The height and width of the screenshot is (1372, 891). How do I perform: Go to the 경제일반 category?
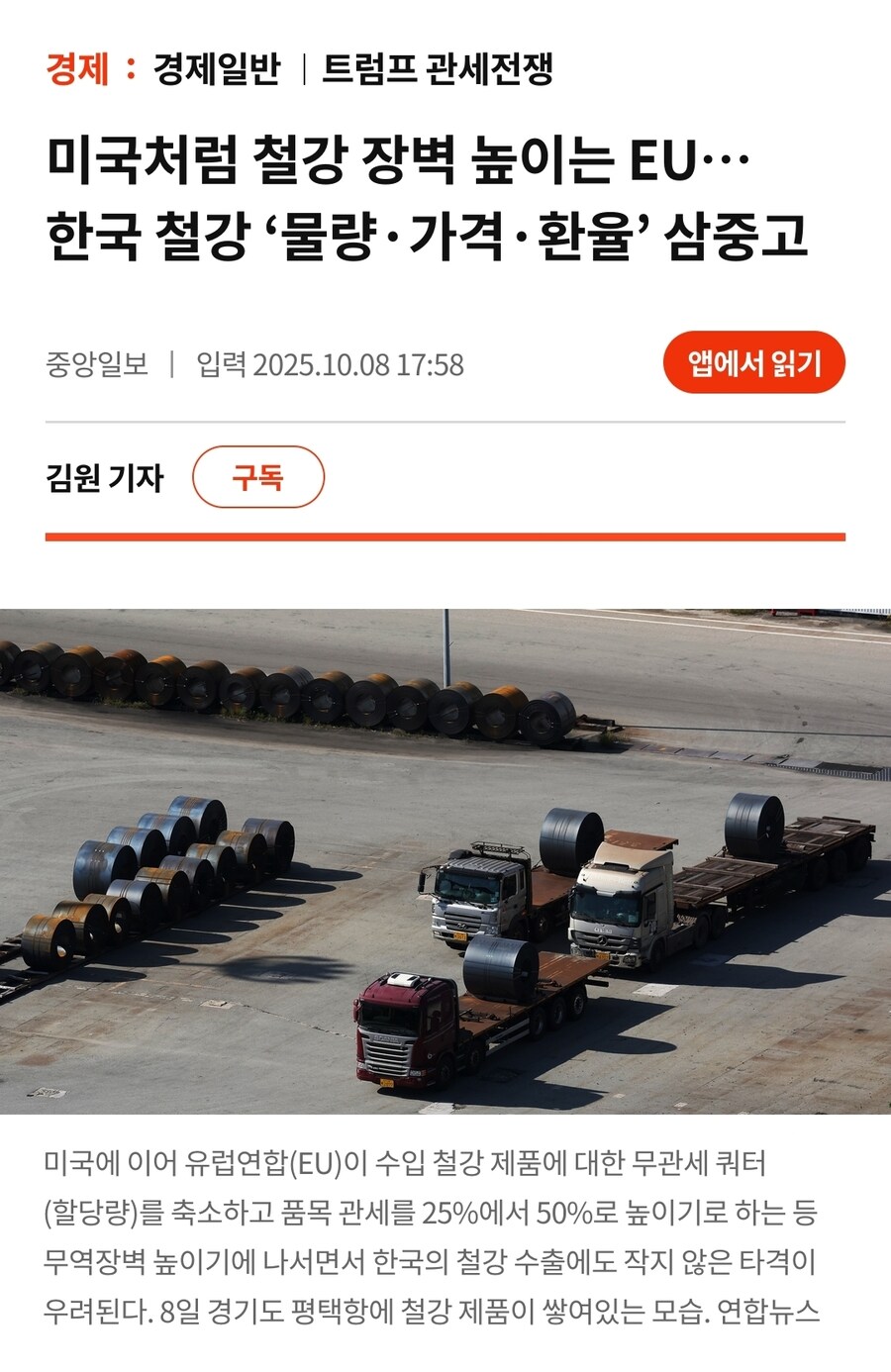pos(217,69)
